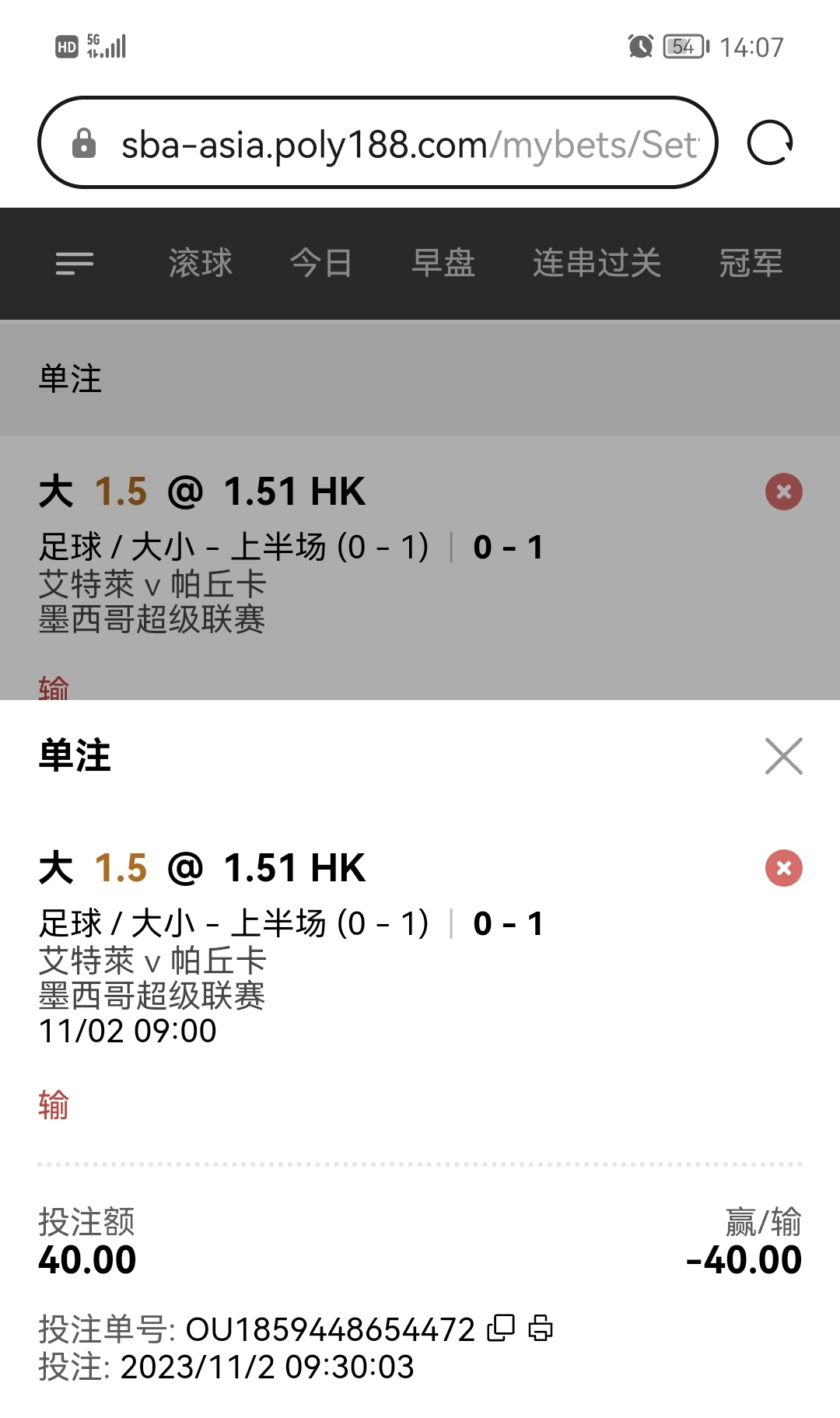Select the 连串过关 tab

(x=597, y=264)
